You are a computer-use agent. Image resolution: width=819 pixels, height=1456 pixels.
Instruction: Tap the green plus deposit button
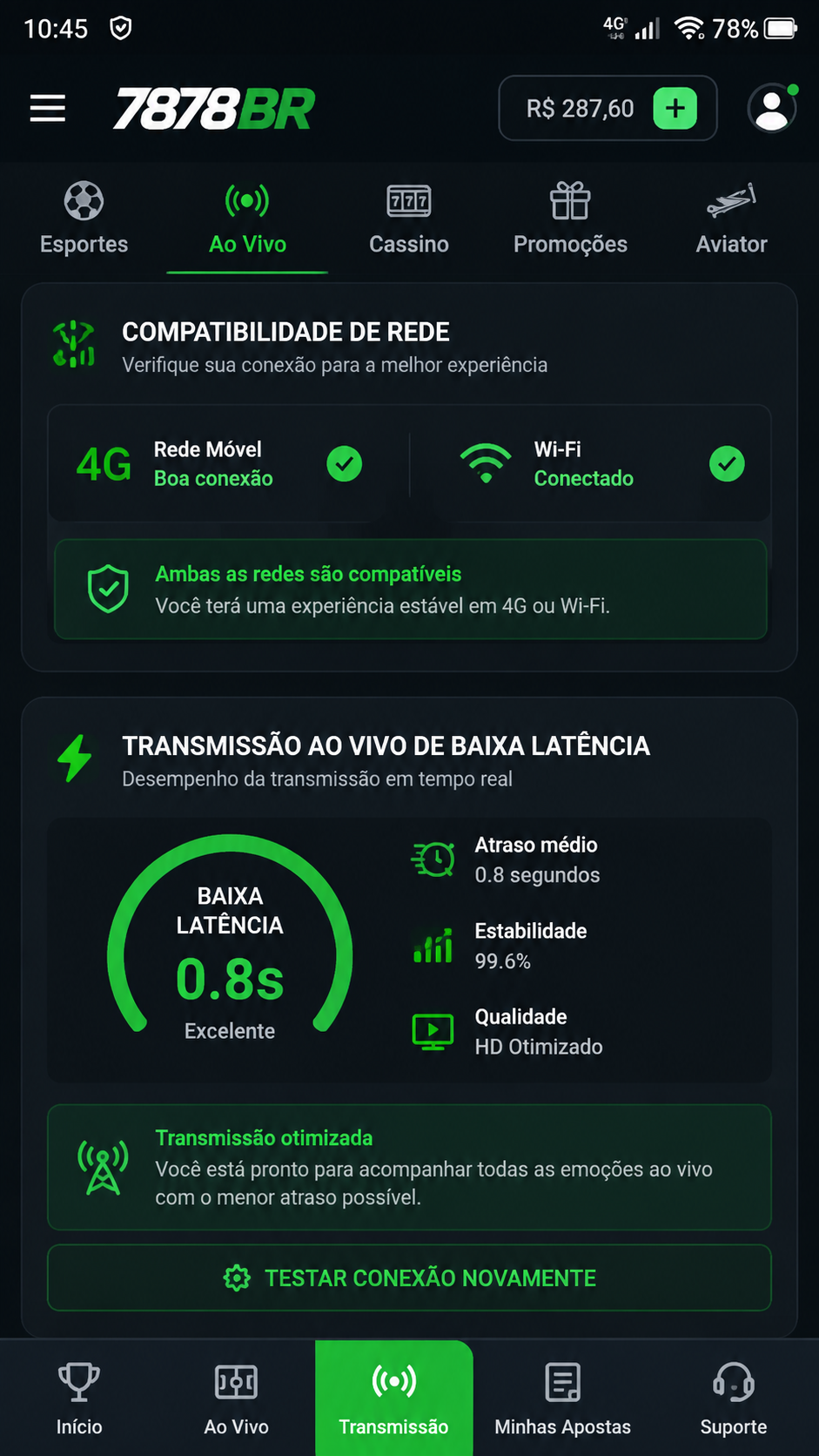click(675, 109)
